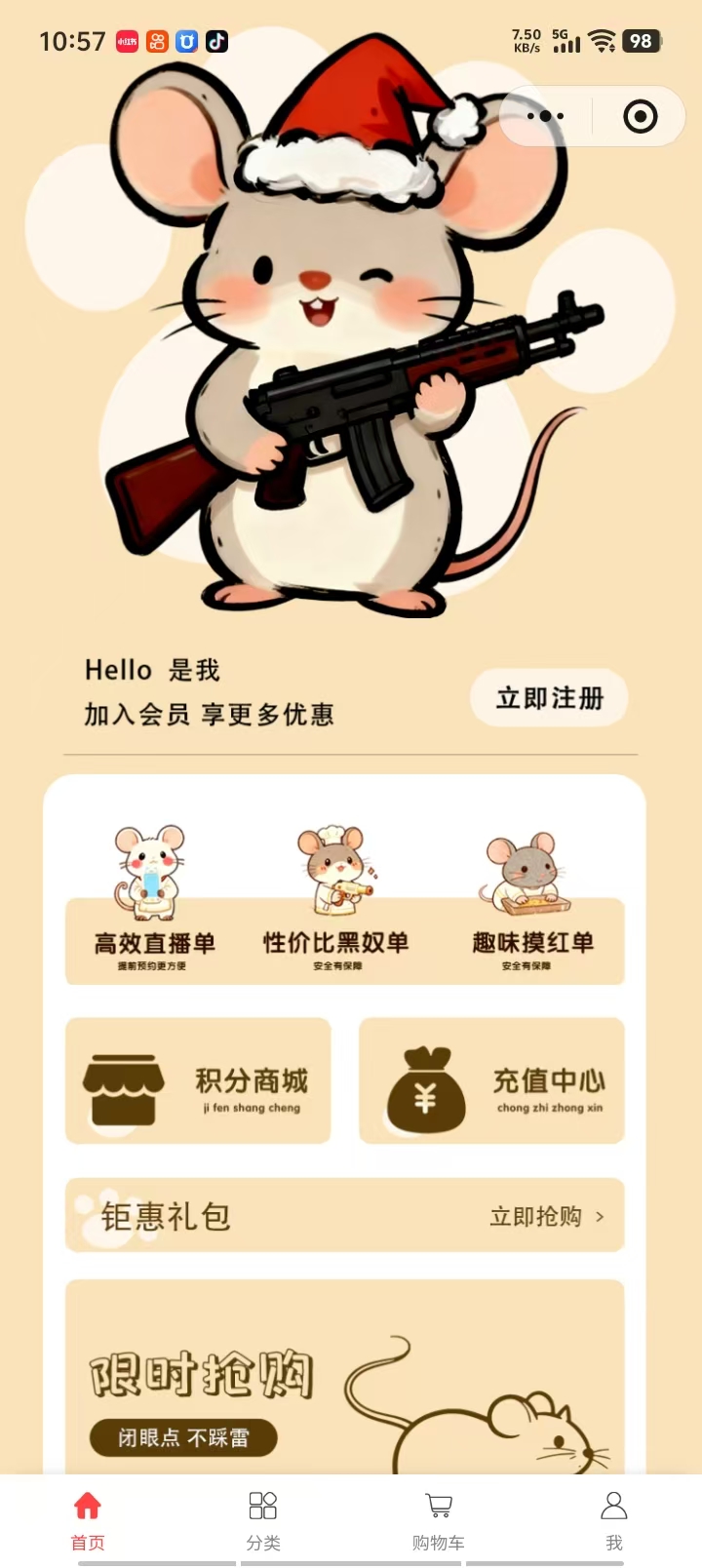Go to 充值中心 recharge center
The width and height of the screenshot is (702, 1568).
[491, 1080]
